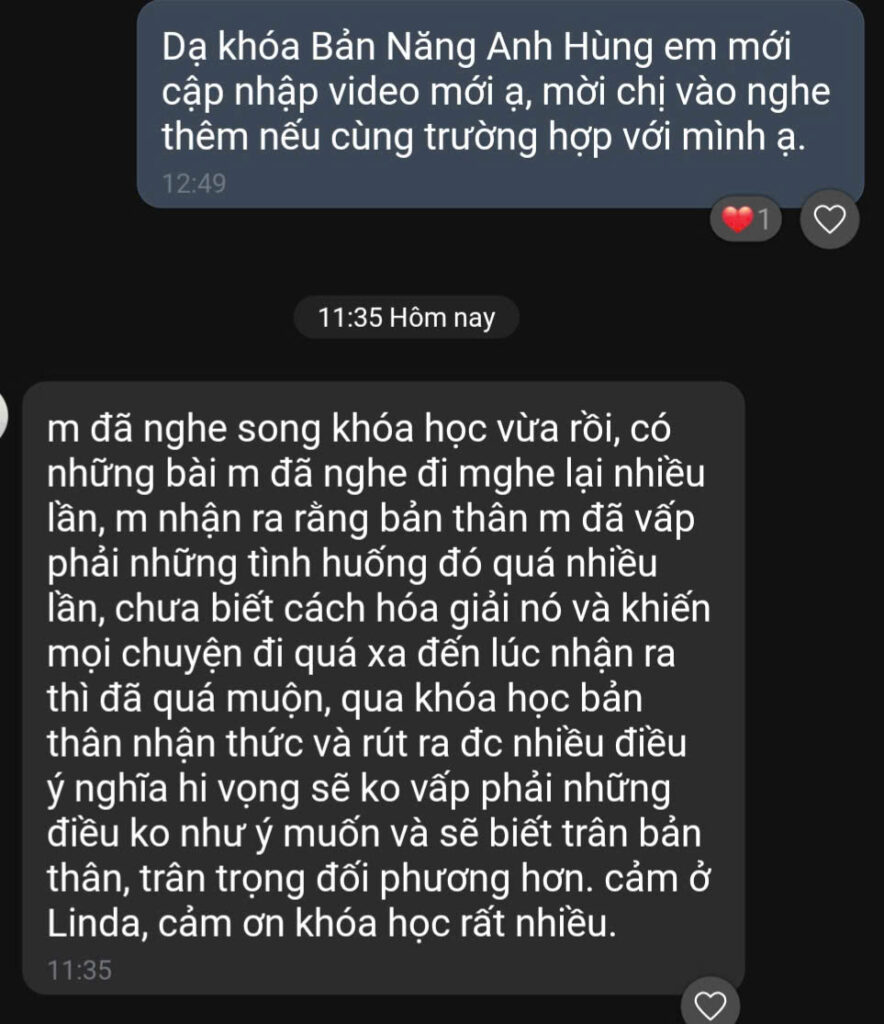Like the message thanking Linda for the course

pyautogui.click(x=710, y=1002)
